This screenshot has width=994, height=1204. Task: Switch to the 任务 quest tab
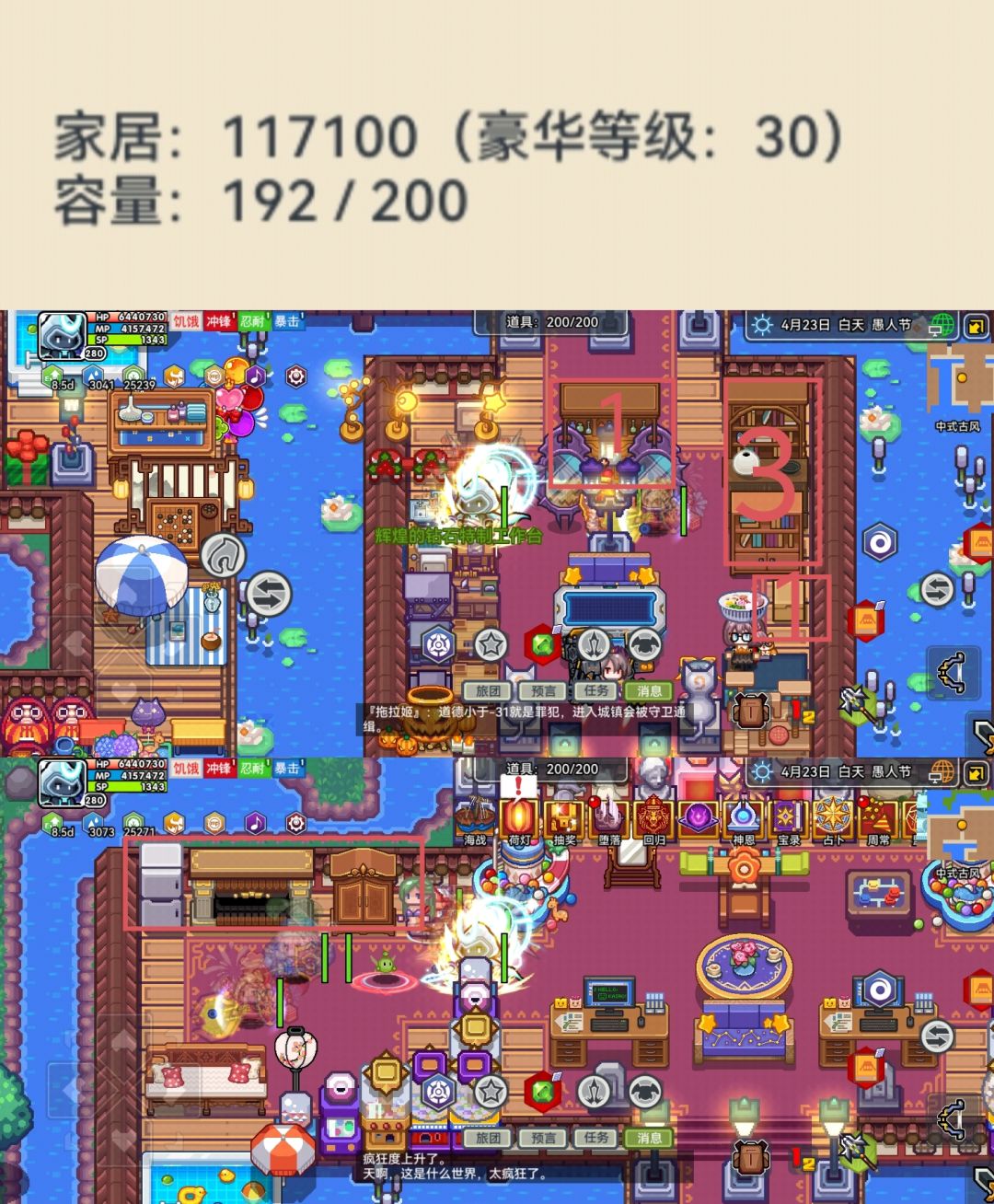tap(596, 690)
